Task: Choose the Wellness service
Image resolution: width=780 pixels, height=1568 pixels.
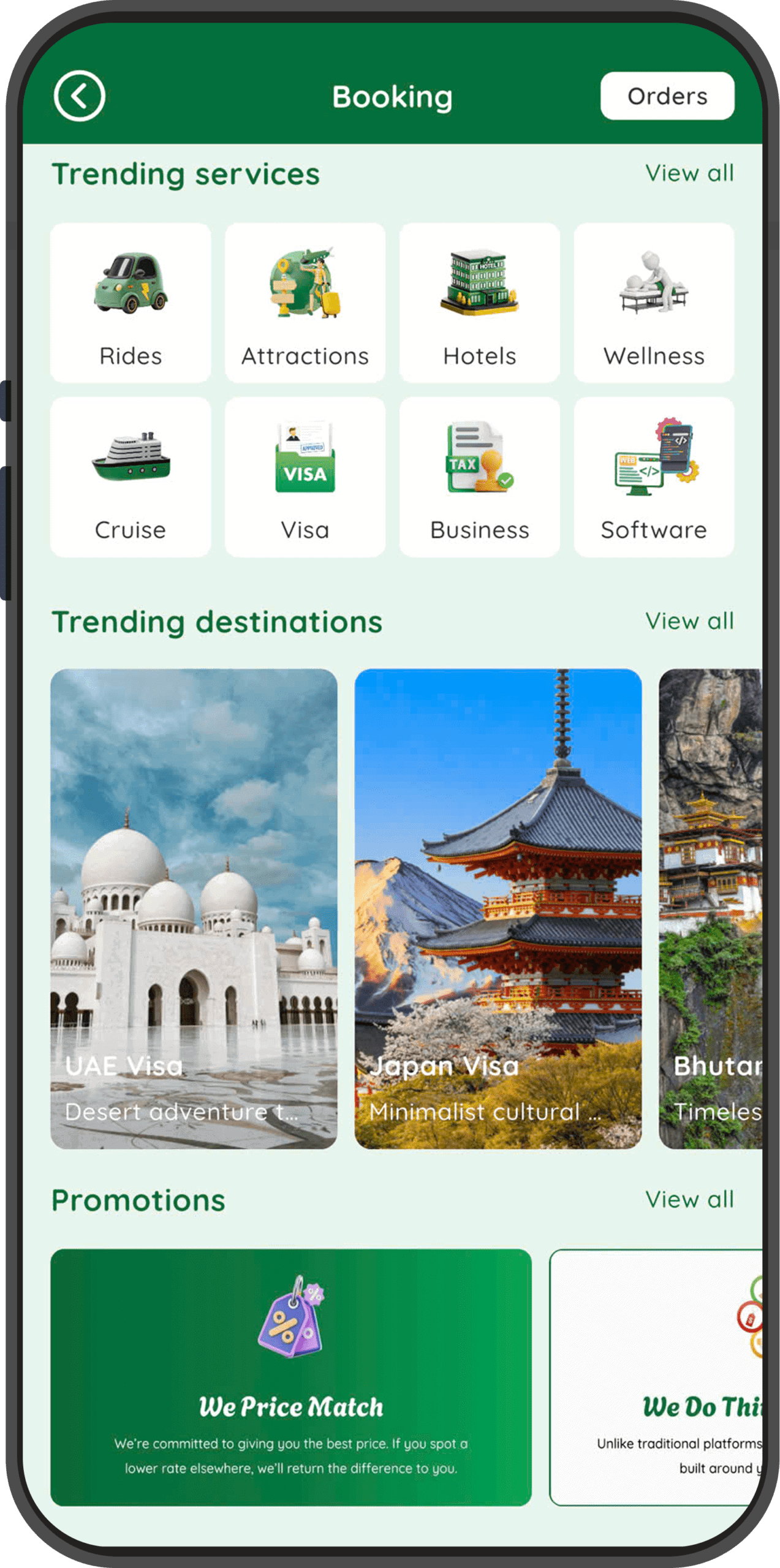Action: point(653,303)
